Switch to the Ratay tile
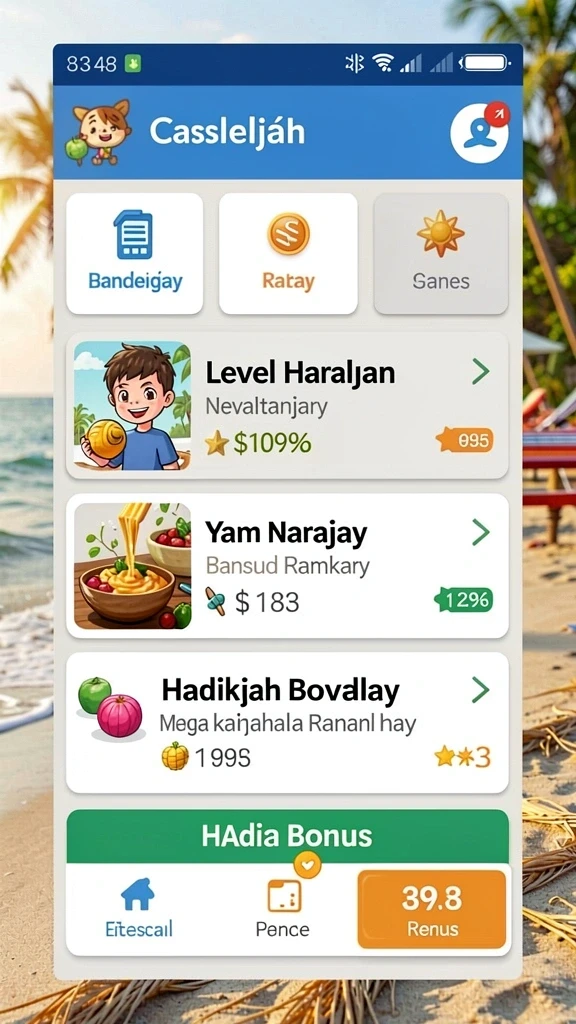Viewport: 576px width, 1024px height. [288, 253]
